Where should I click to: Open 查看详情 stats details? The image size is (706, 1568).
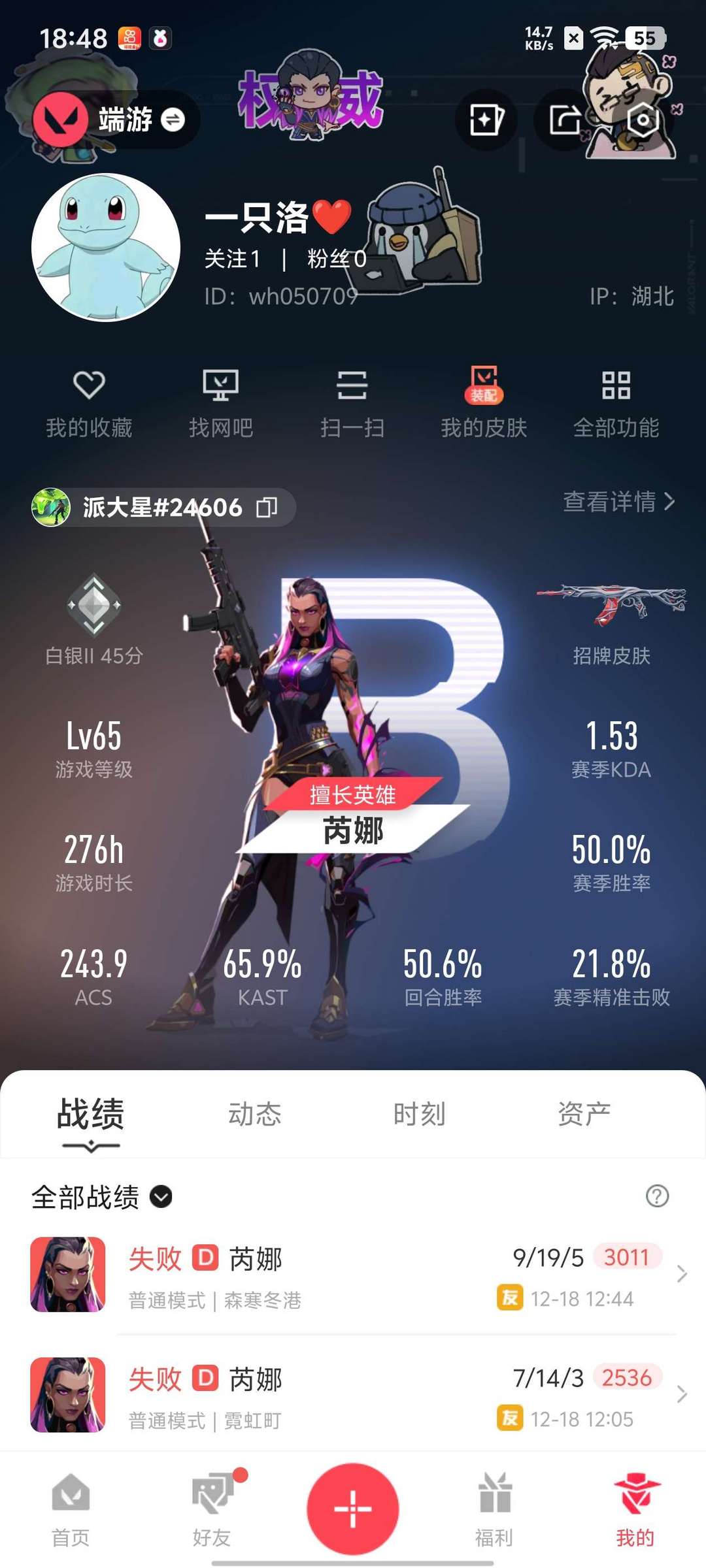click(x=618, y=502)
